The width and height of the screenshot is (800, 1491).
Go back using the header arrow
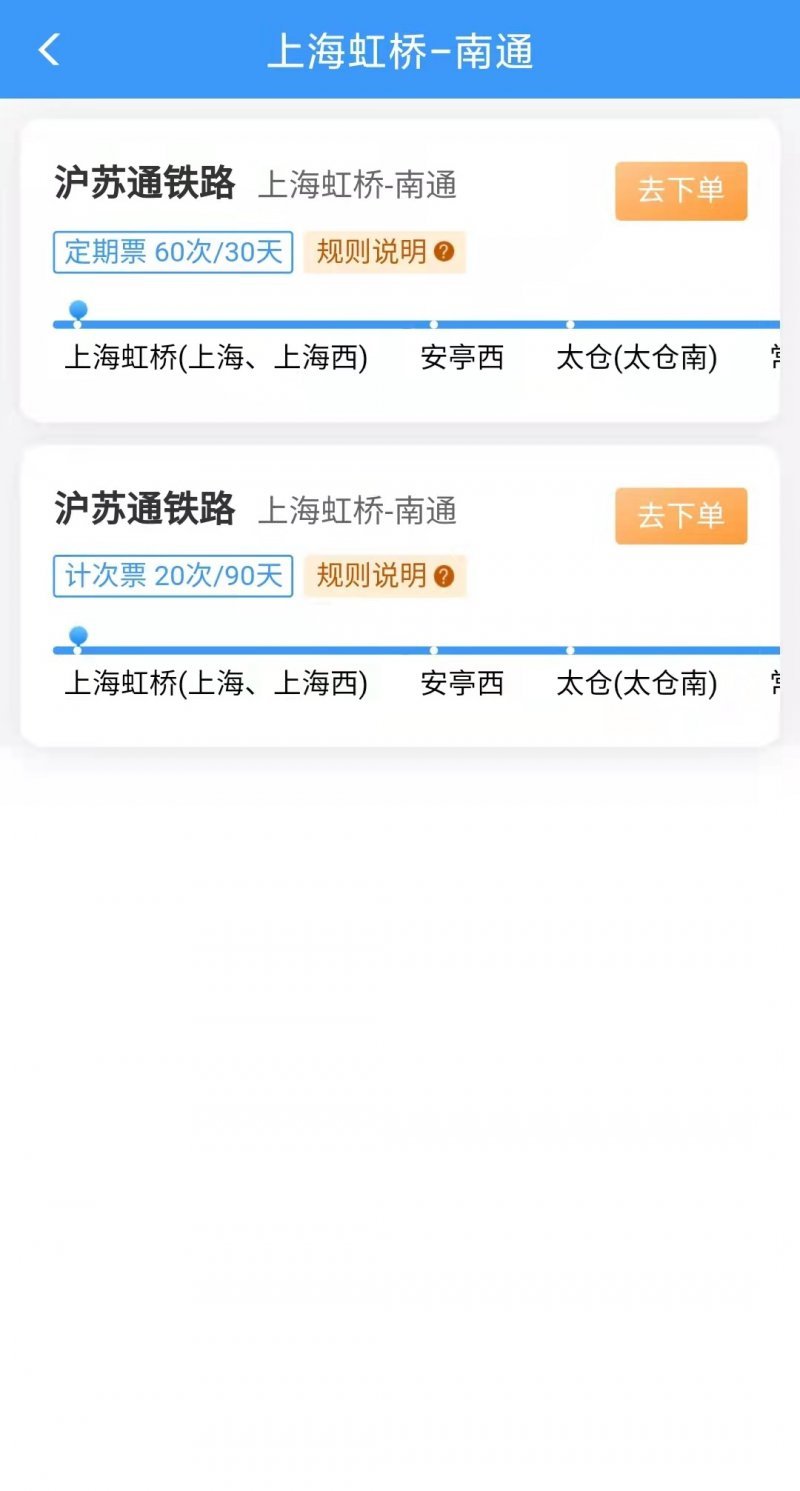(x=49, y=50)
